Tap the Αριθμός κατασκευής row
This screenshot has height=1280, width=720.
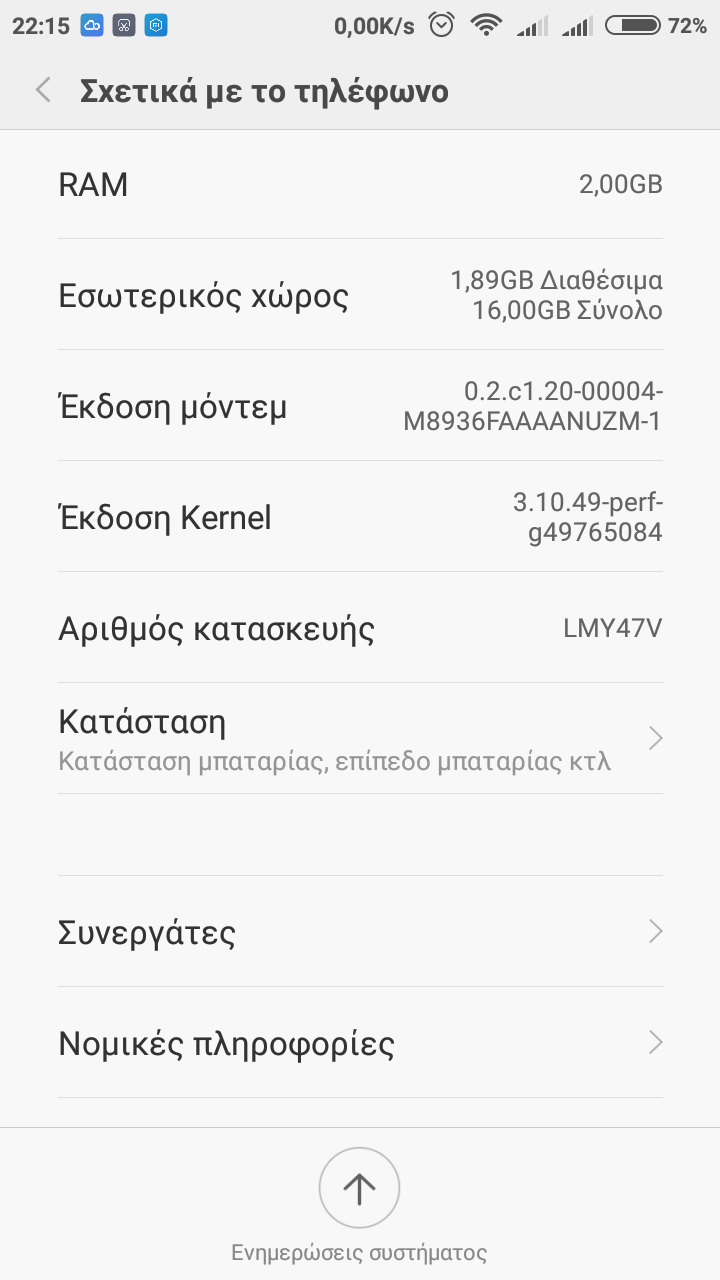tap(360, 628)
